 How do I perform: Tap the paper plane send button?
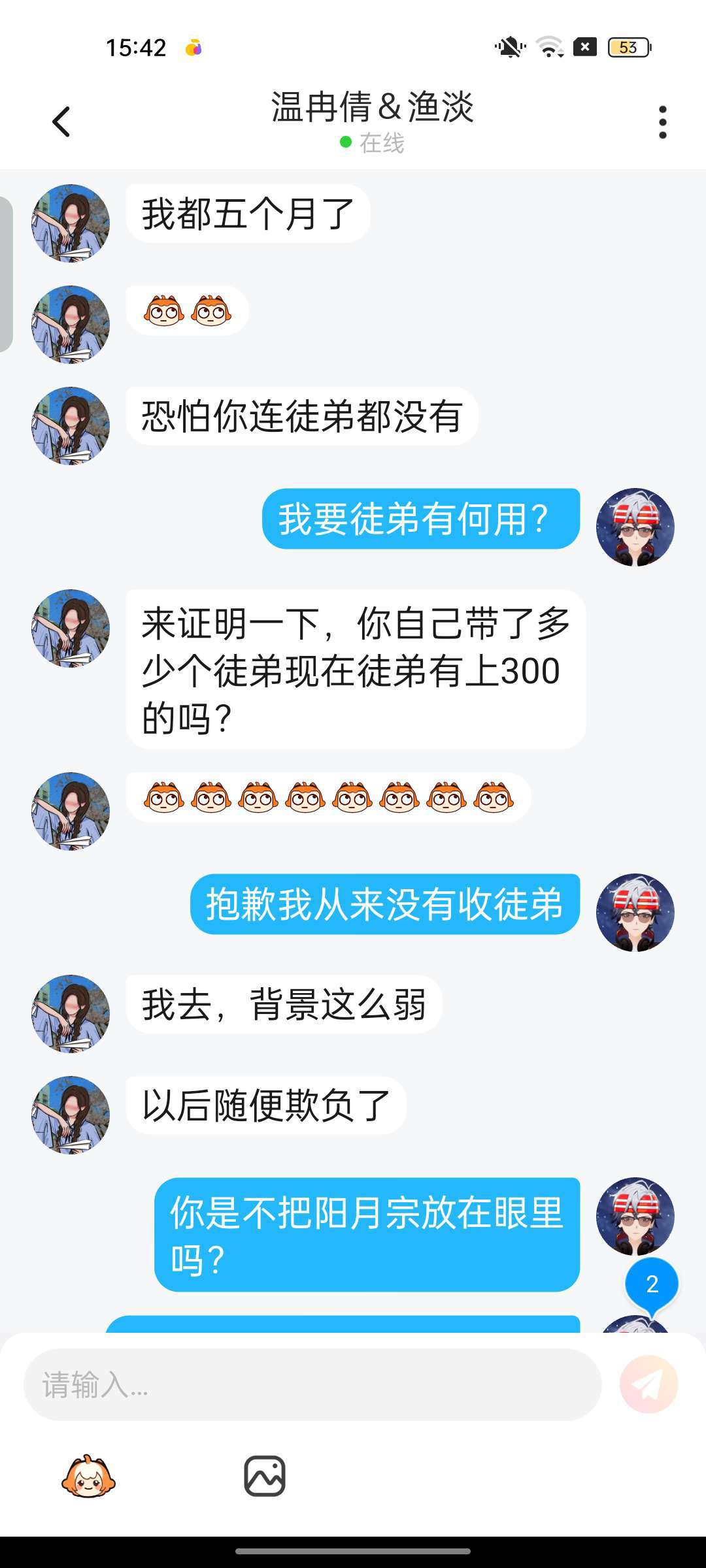click(648, 1384)
